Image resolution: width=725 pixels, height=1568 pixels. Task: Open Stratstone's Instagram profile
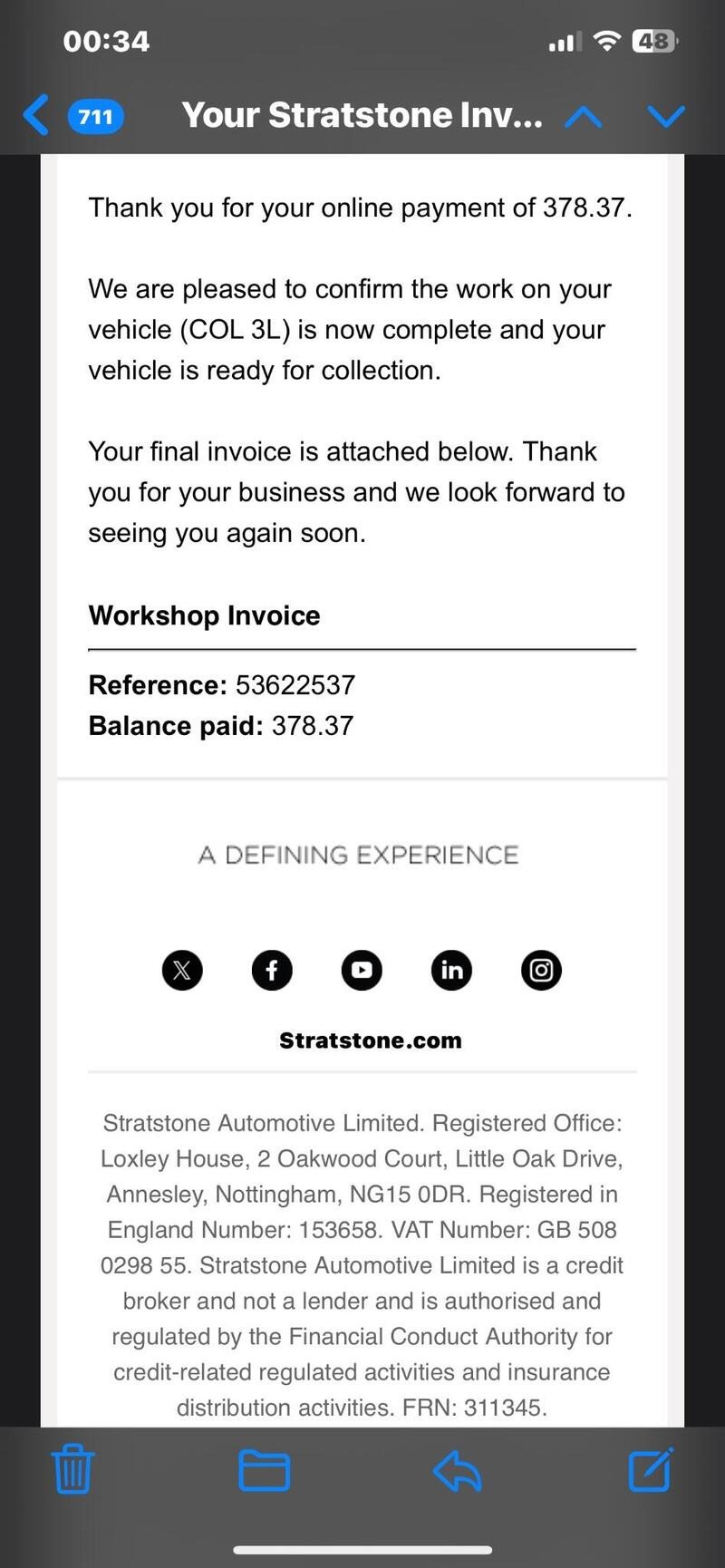(x=541, y=970)
